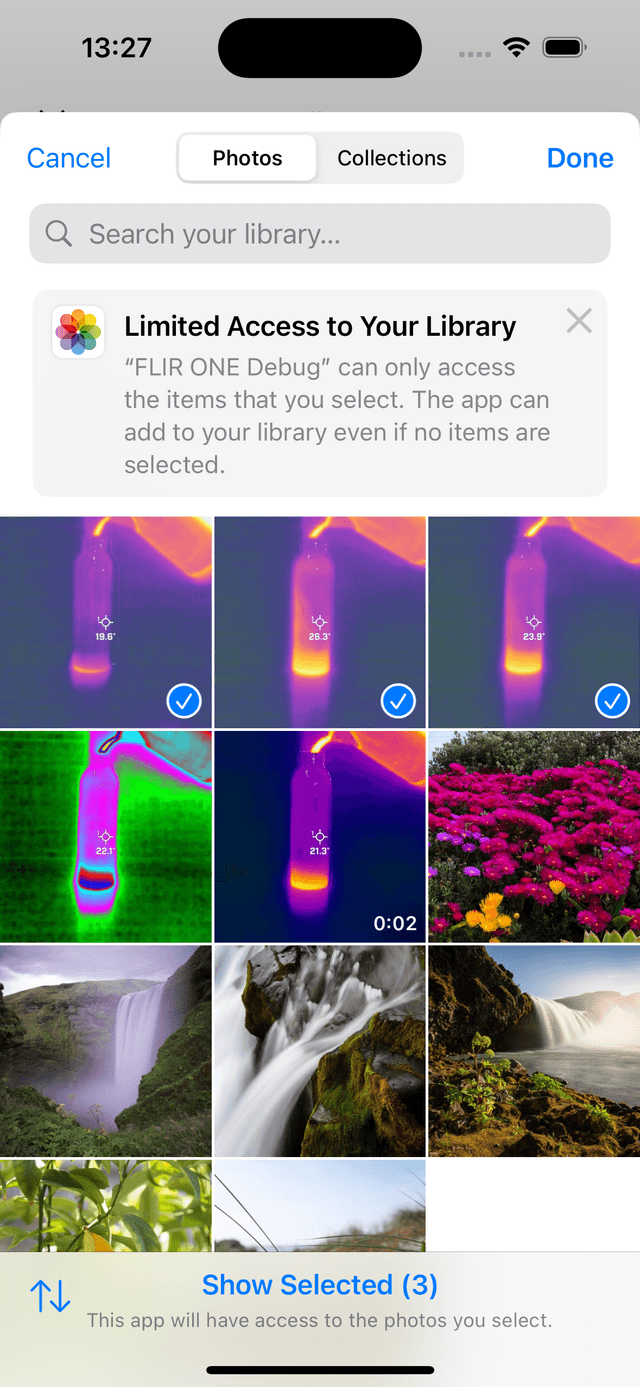Image resolution: width=640 pixels, height=1387 pixels.
Task: Open Show Selected (3)
Action: pos(320,1285)
